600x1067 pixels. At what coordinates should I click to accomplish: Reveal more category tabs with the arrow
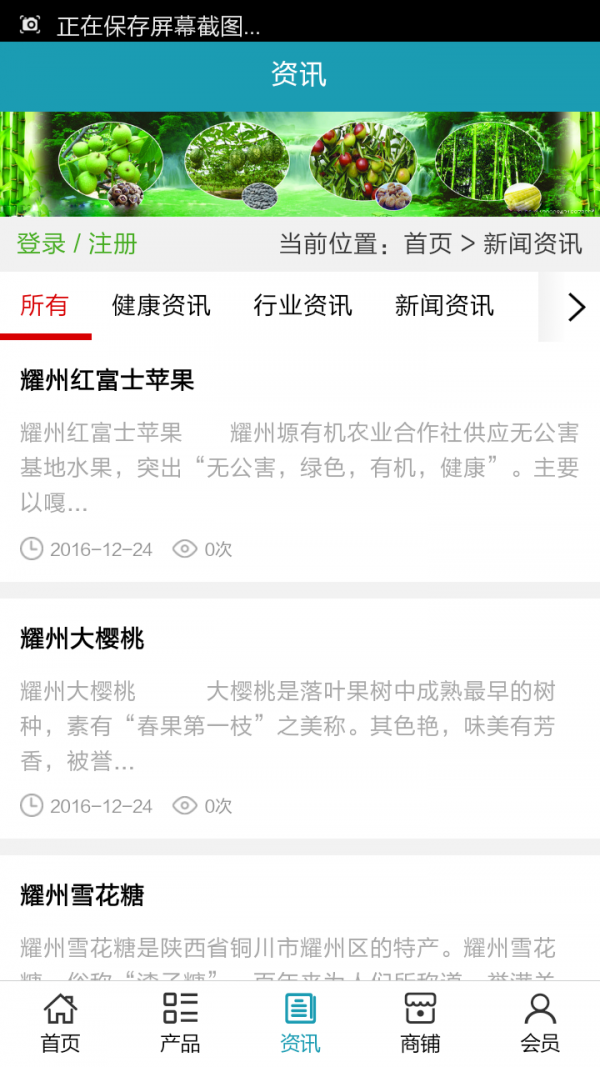(x=576, y=307)
